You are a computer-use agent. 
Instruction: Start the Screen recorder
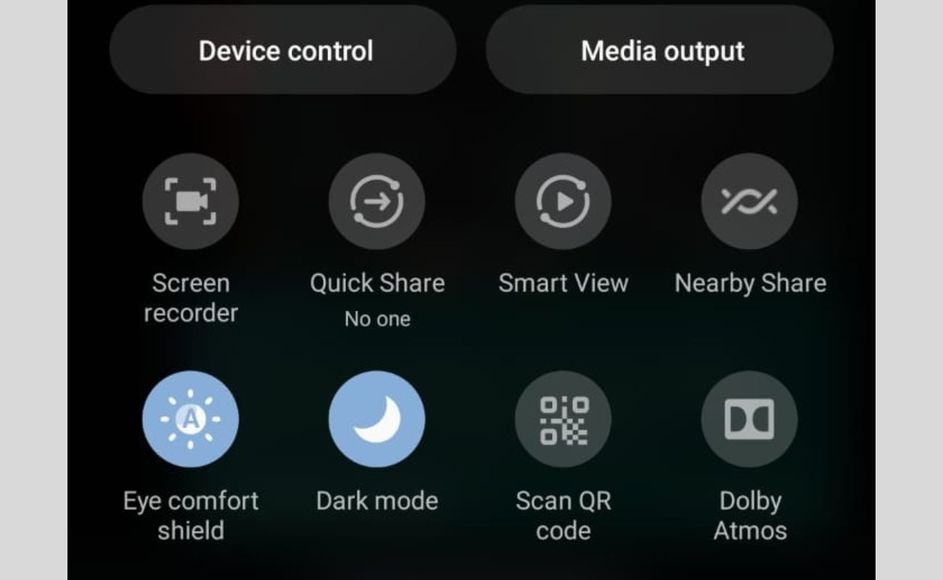190,202
